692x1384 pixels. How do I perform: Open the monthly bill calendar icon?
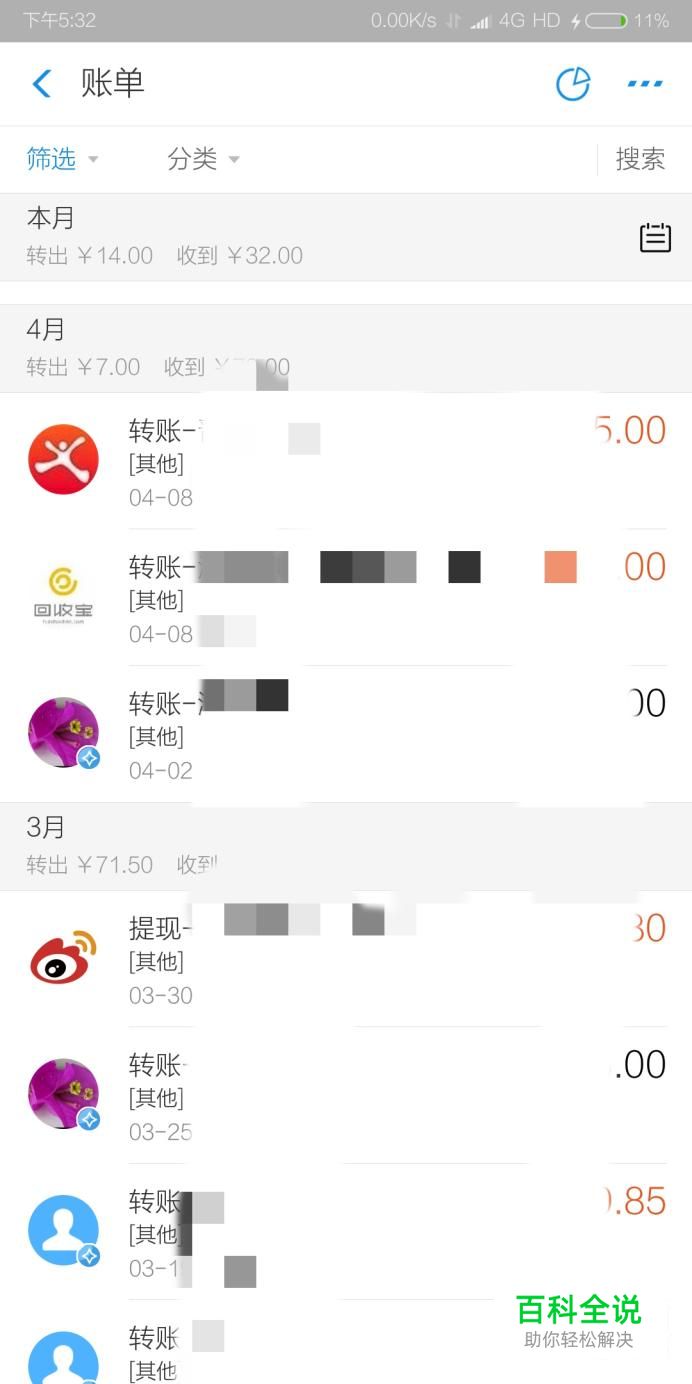655,238
